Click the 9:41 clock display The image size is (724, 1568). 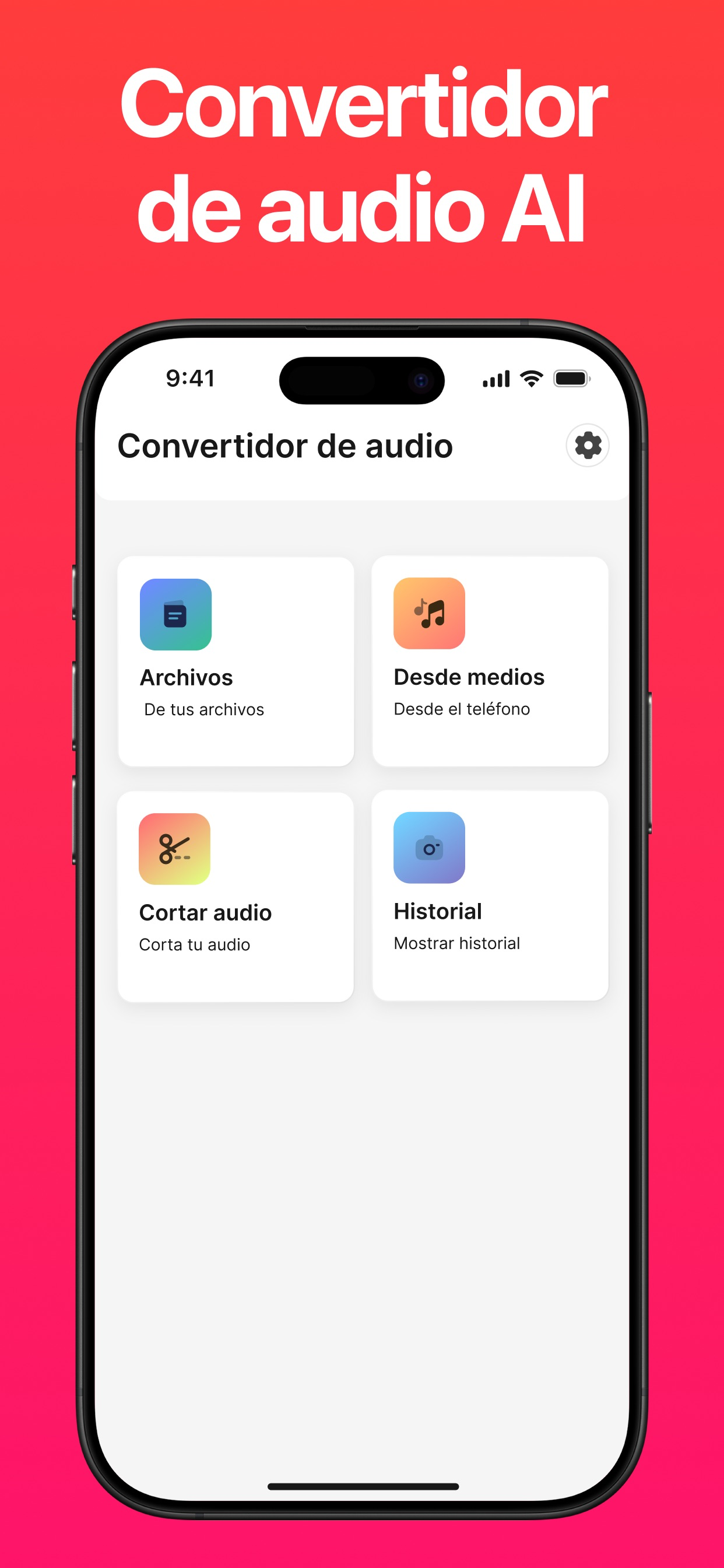pyautogui.click(x=189, y=378)
